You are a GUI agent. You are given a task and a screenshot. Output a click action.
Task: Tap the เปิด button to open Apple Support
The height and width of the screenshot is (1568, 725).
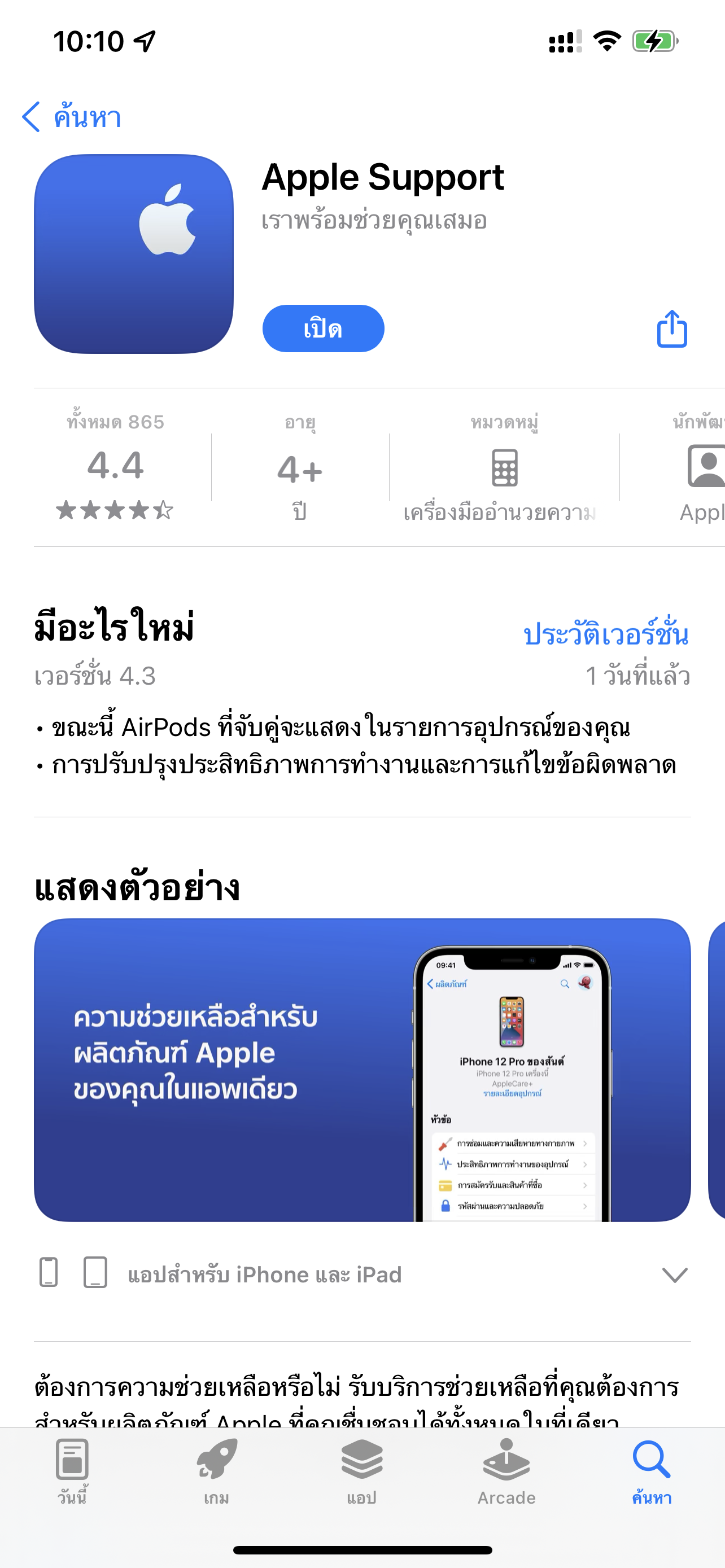322,329
